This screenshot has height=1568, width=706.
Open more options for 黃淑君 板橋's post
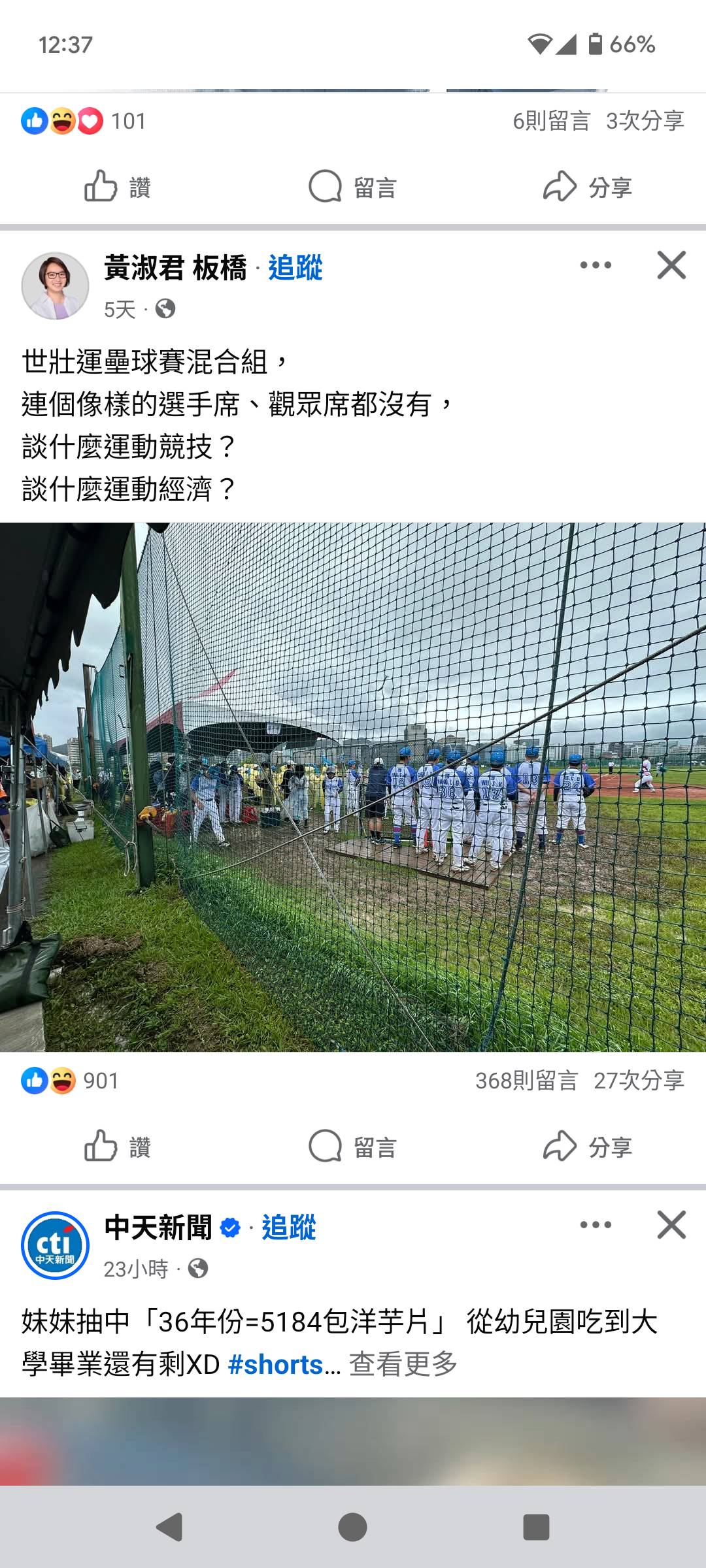tap(596, 265)
